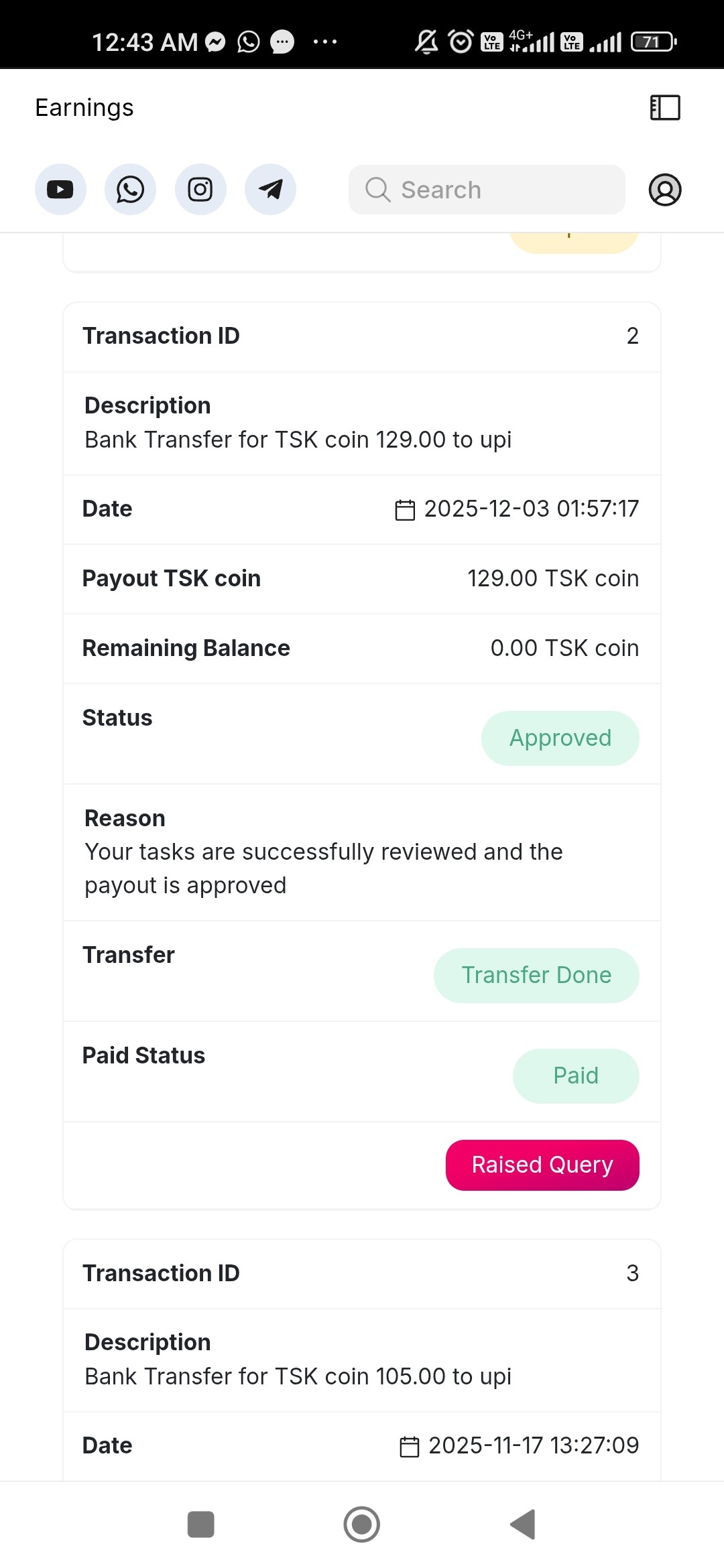
Task: Open the user profile icon
Action: click(x=665, y=190)
